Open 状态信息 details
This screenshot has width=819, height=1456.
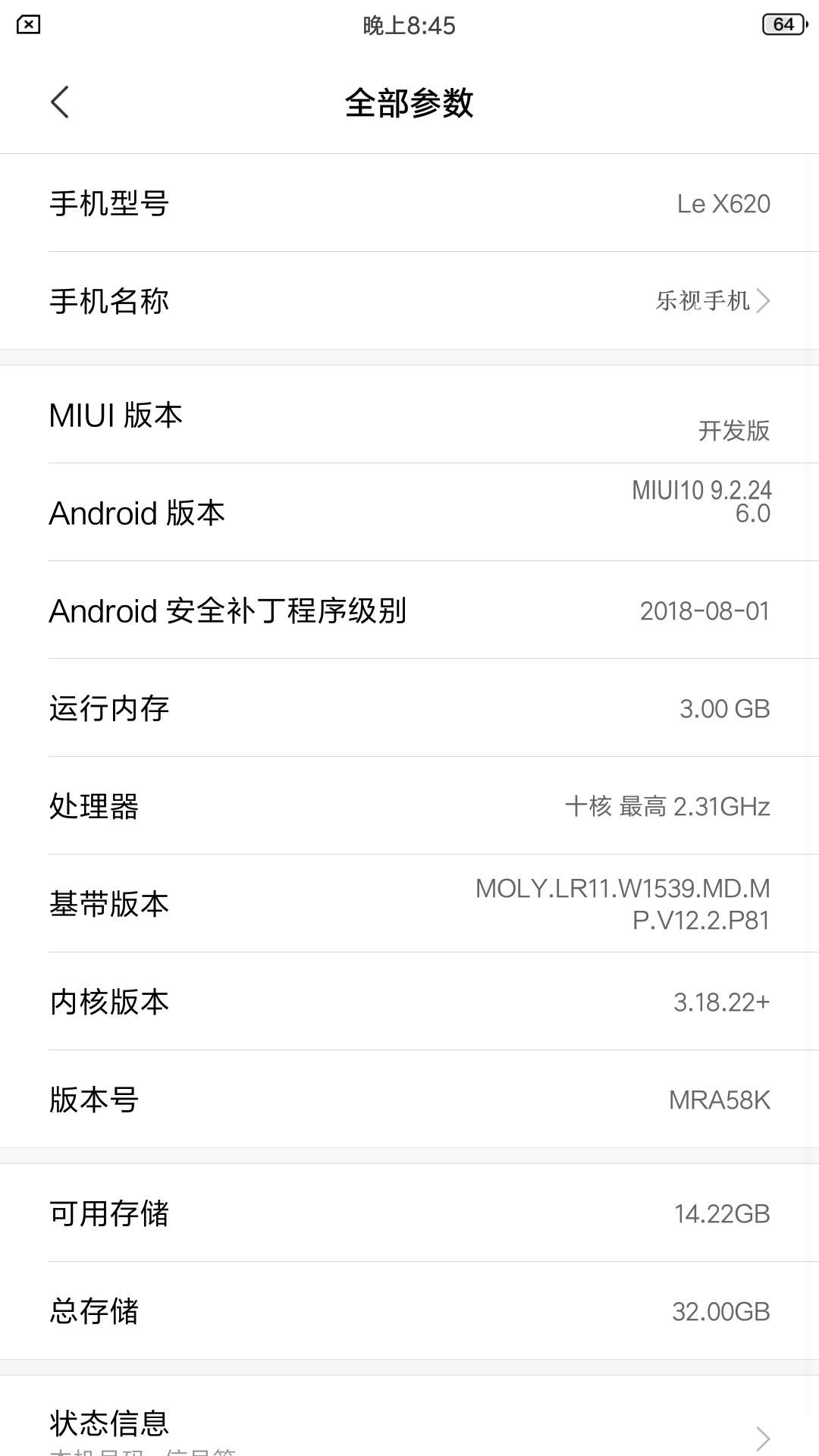coord(409,1426)
